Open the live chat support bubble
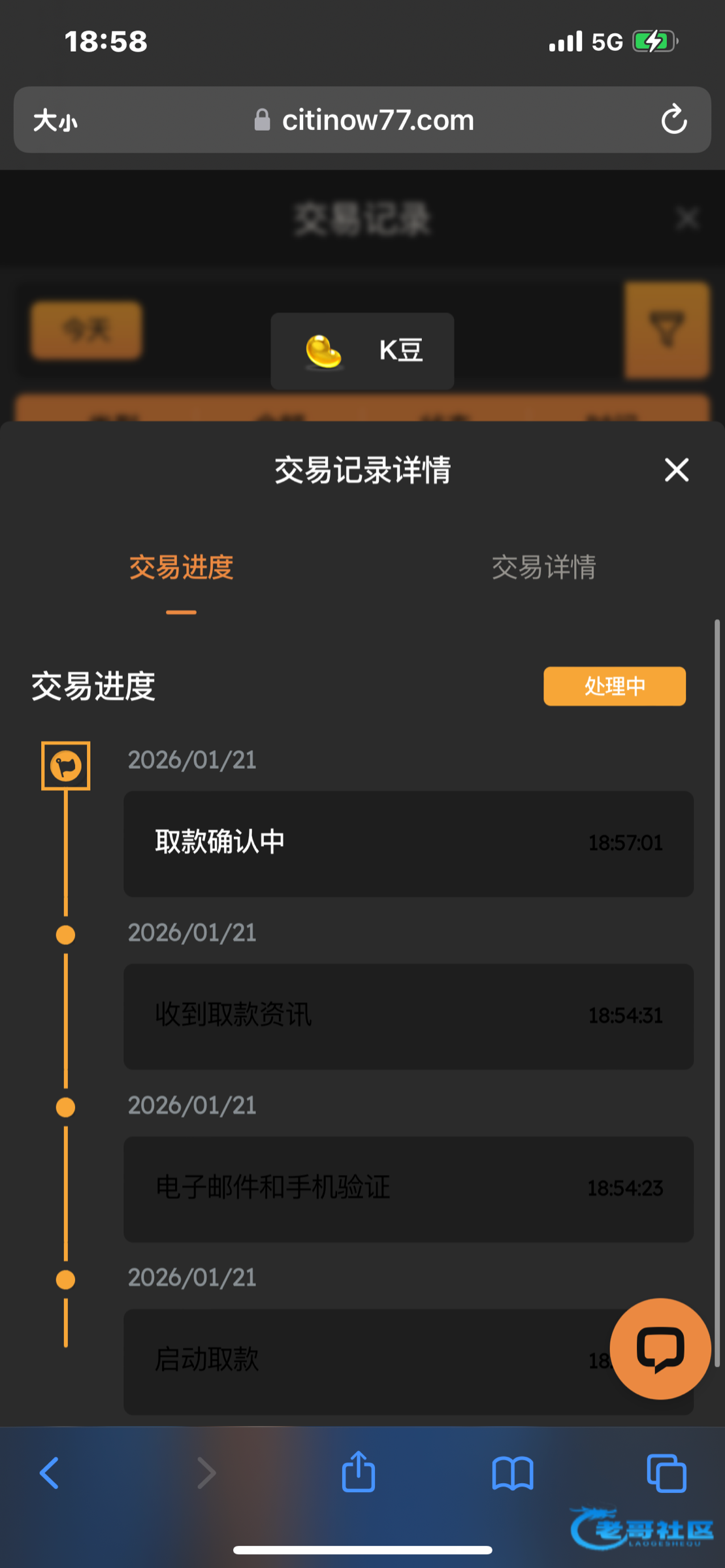Image resolution: width=725 pixels, height=1568 pixels. (x=660, y=1348)
